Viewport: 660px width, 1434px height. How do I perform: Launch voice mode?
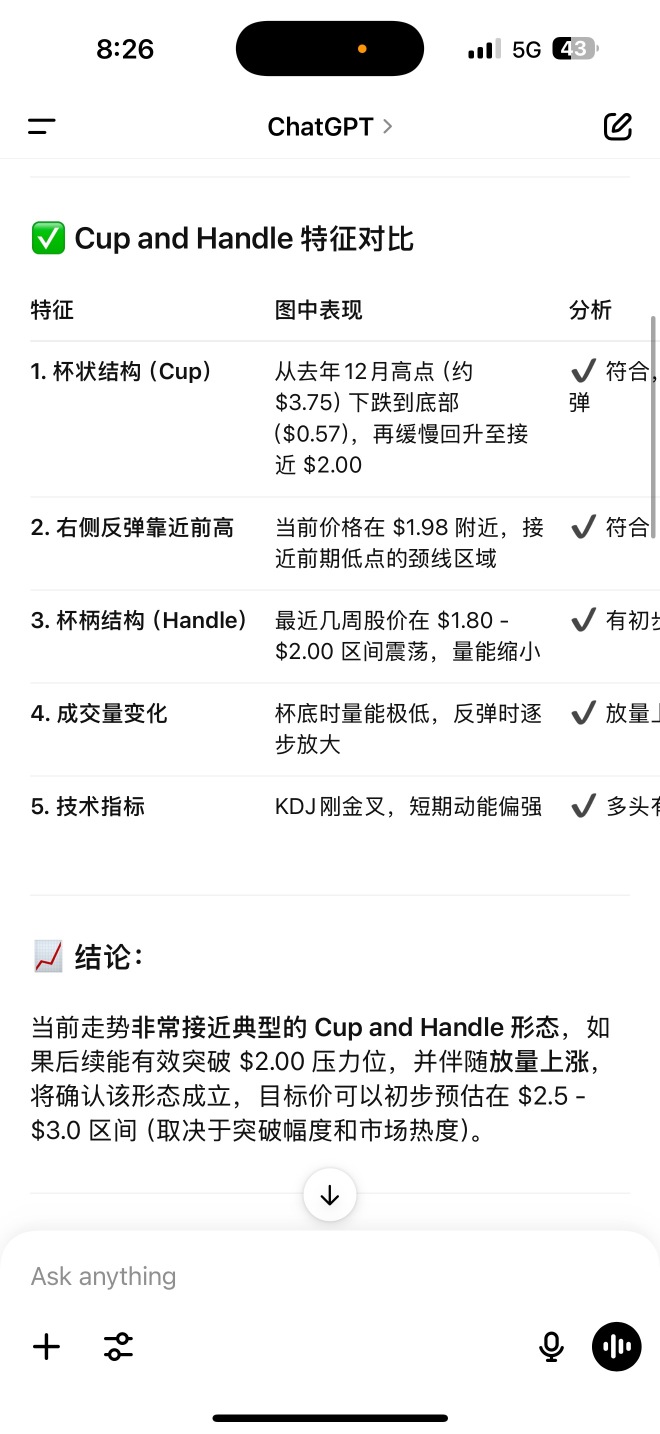click(616, 1347)
